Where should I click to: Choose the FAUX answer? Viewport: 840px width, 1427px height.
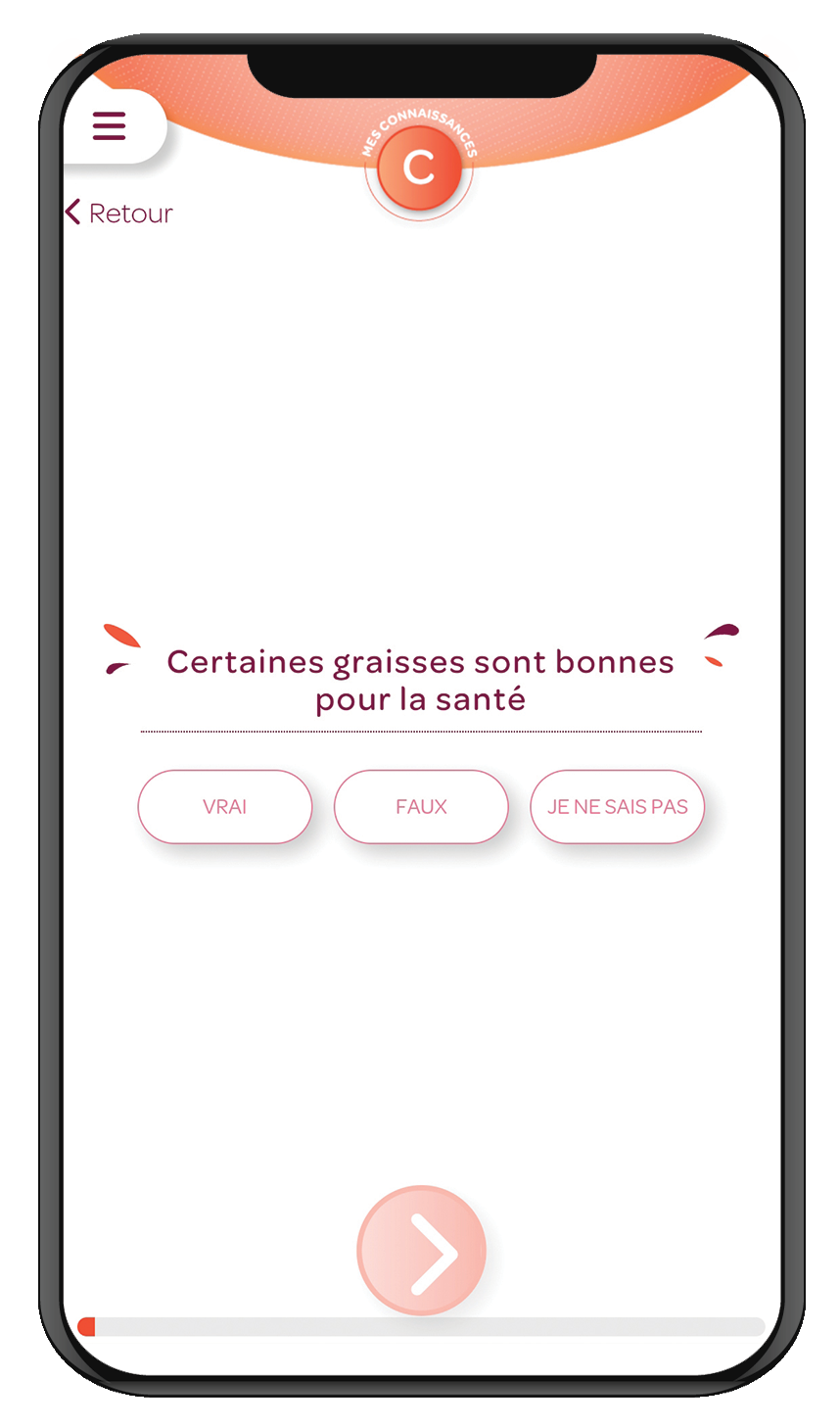tap(421, 807)
